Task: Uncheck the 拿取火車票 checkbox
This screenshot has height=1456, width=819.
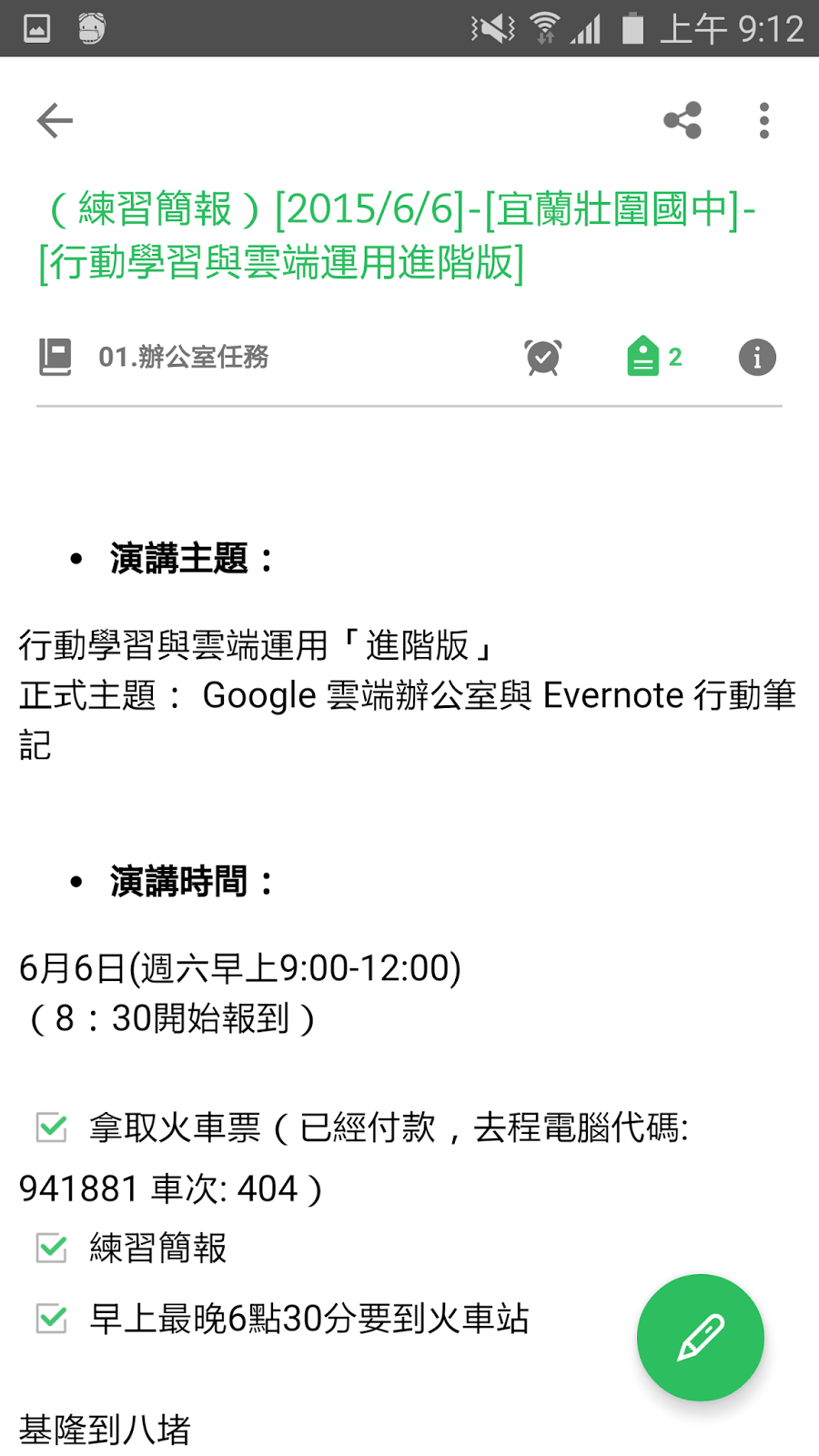Action: point(52,1127)
